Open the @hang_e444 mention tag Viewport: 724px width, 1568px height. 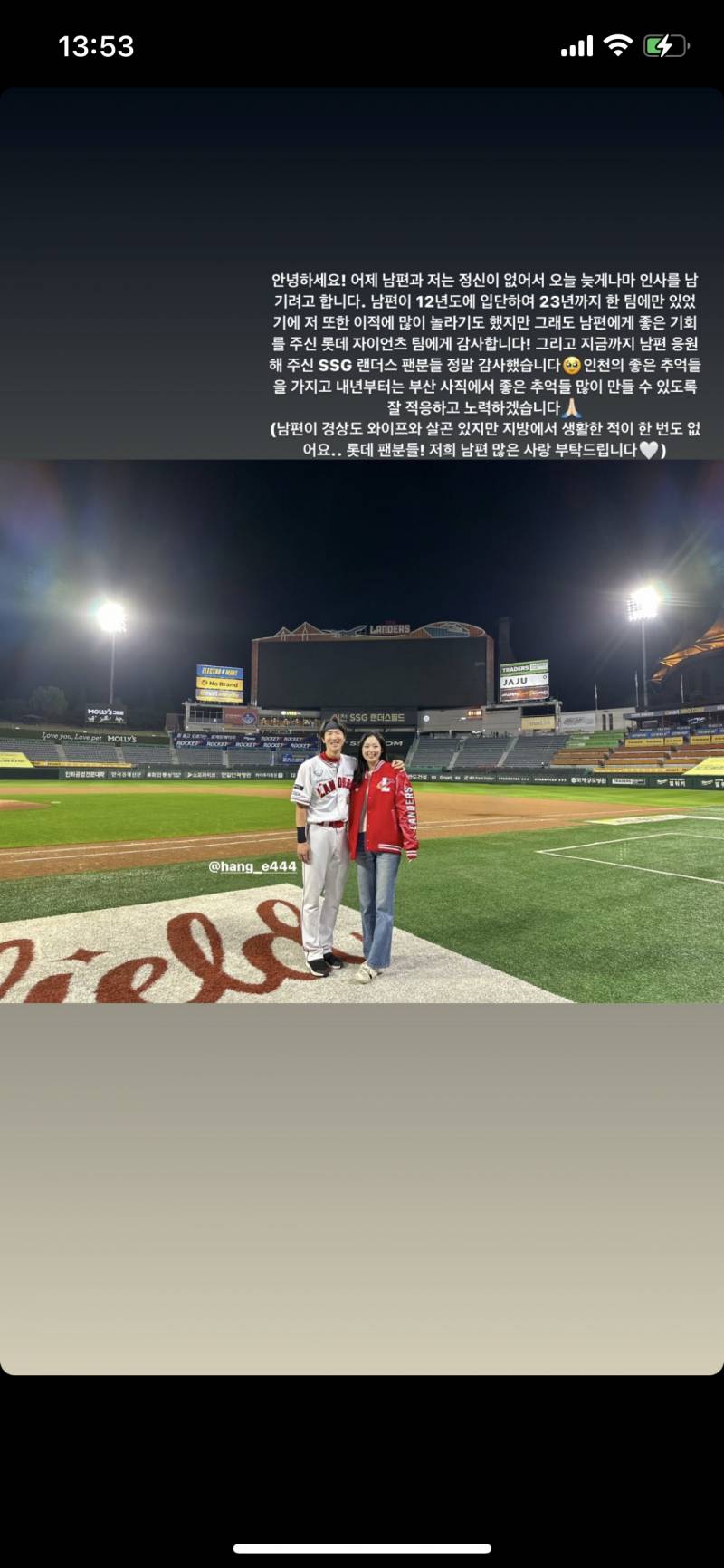tap(252, 866)
